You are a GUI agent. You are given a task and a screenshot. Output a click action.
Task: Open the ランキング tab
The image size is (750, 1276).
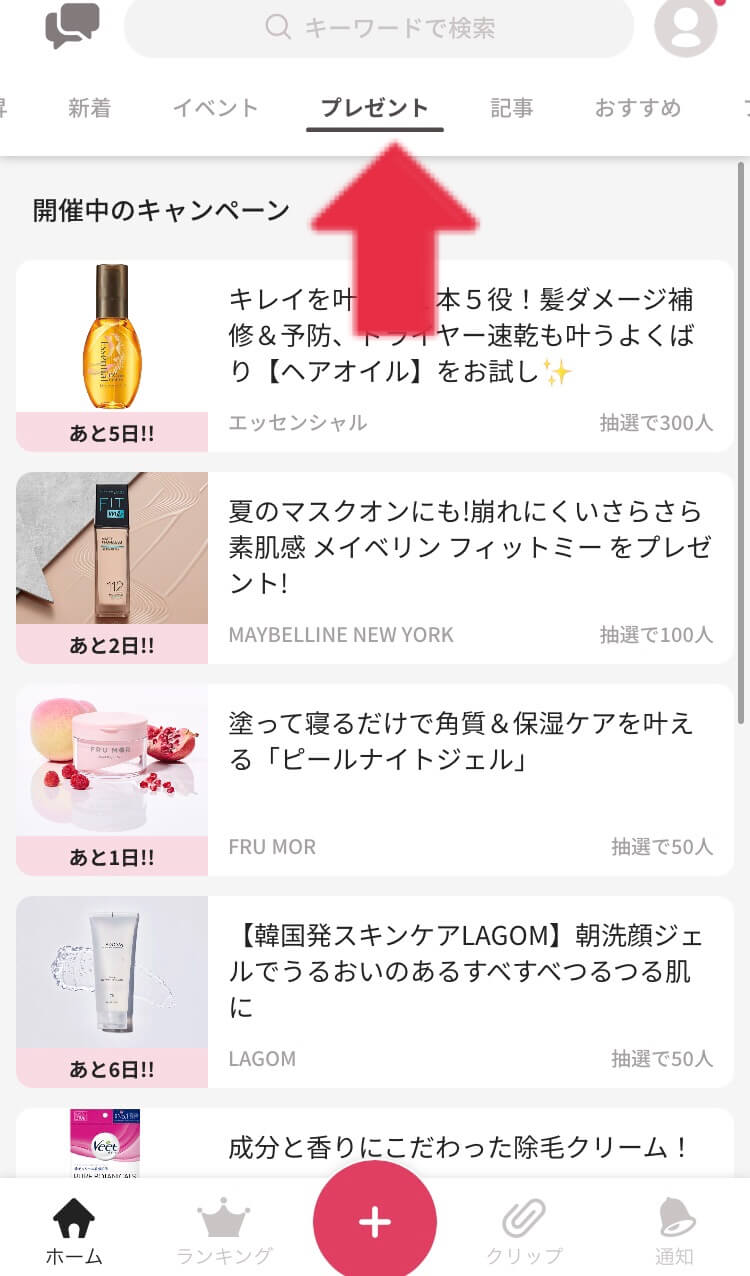coord(224,1232)
